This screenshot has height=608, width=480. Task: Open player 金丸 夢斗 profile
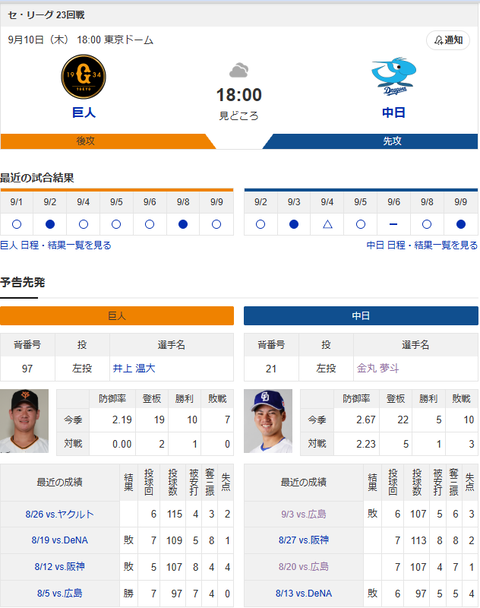coord(378,368)
